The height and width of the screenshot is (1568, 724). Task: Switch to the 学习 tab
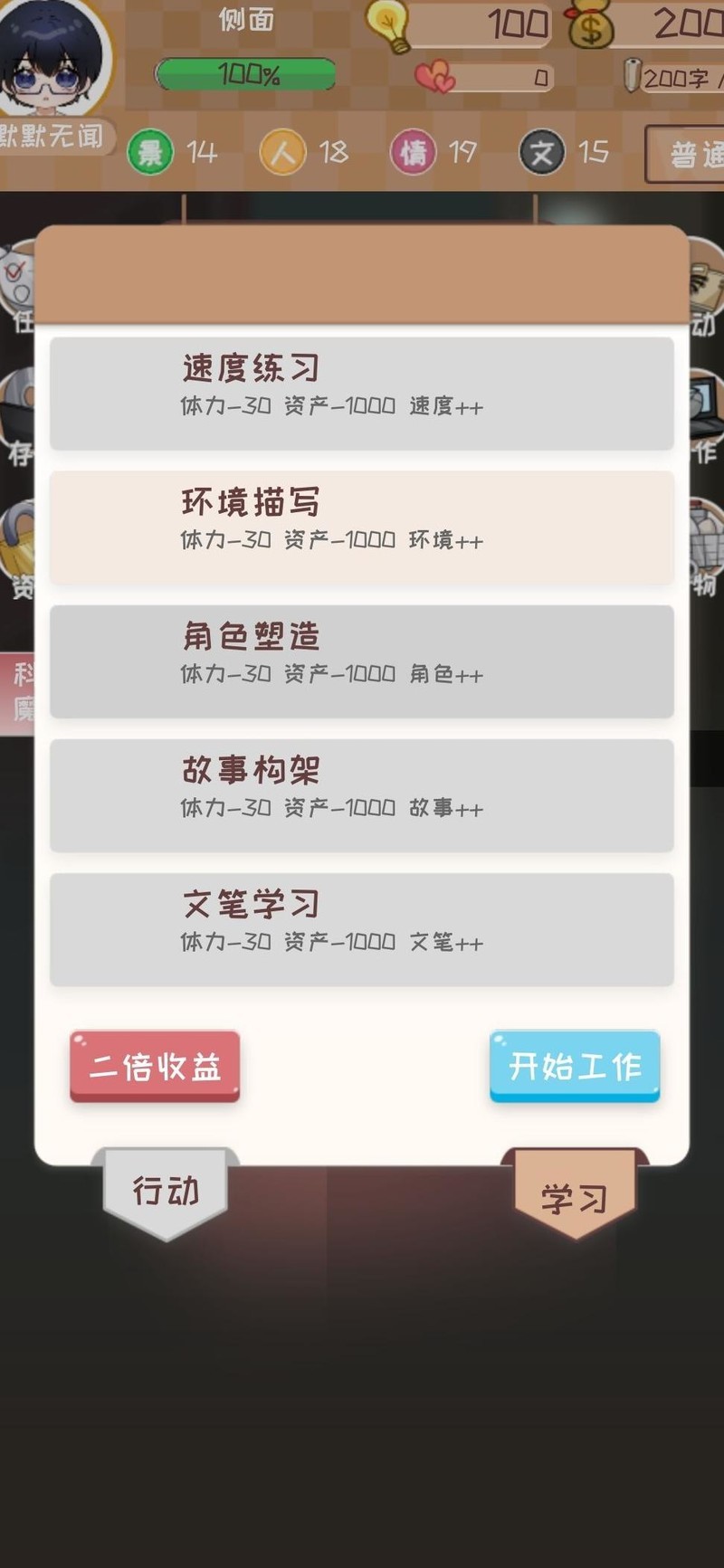pyautogui.click(x=575, y=1197)
